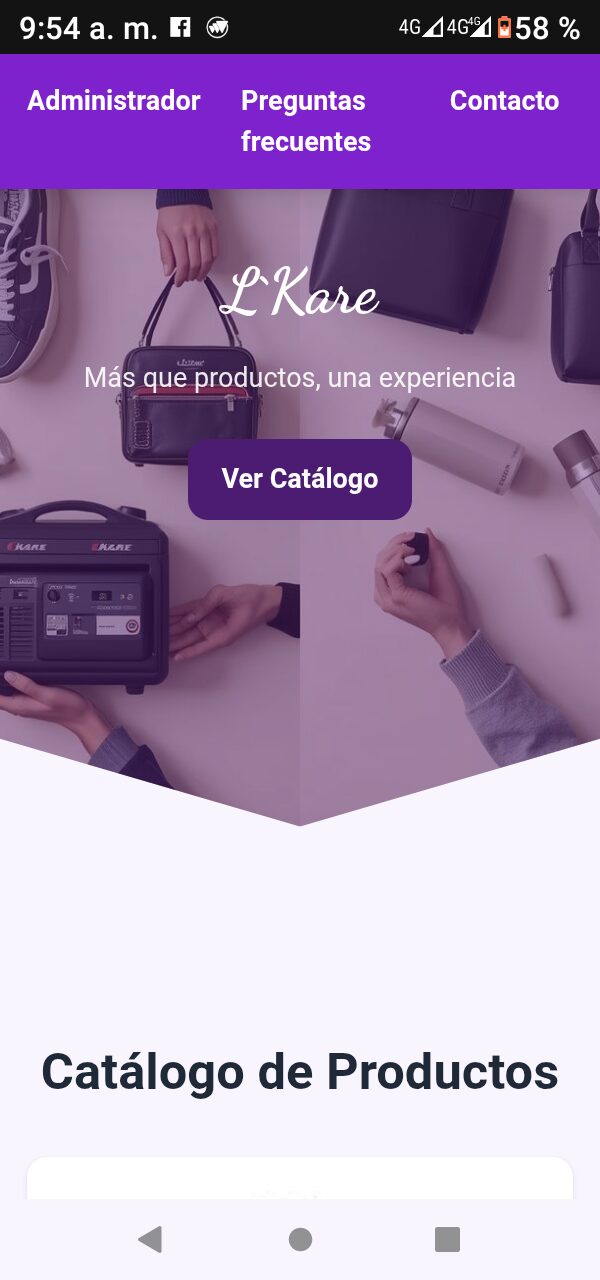600x1280 pixels.
Task: Go back with system back button
Action: 150,1240
